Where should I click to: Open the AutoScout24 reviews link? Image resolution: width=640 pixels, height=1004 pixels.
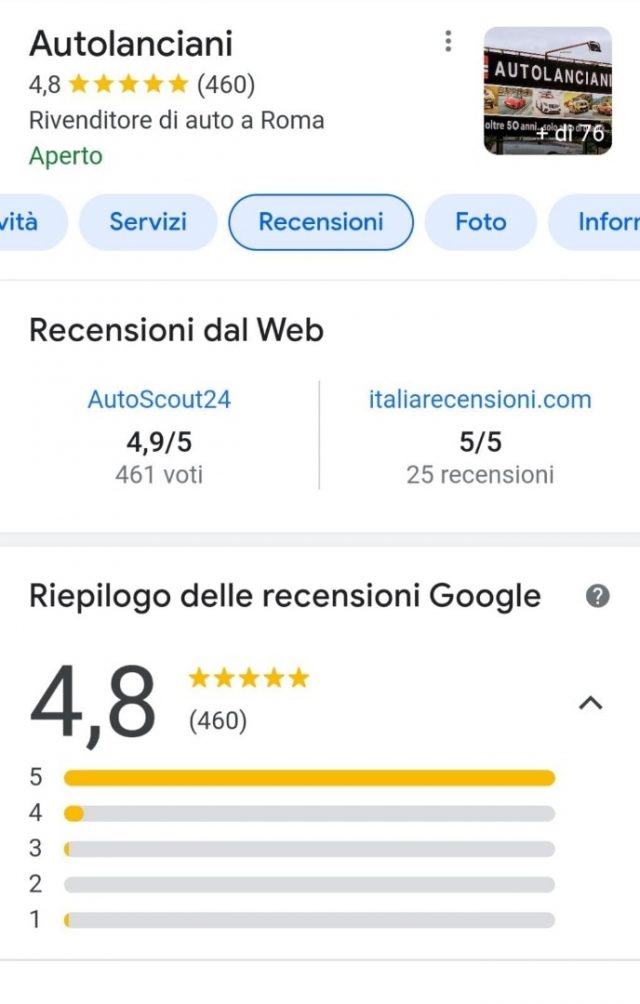[159, 400]
